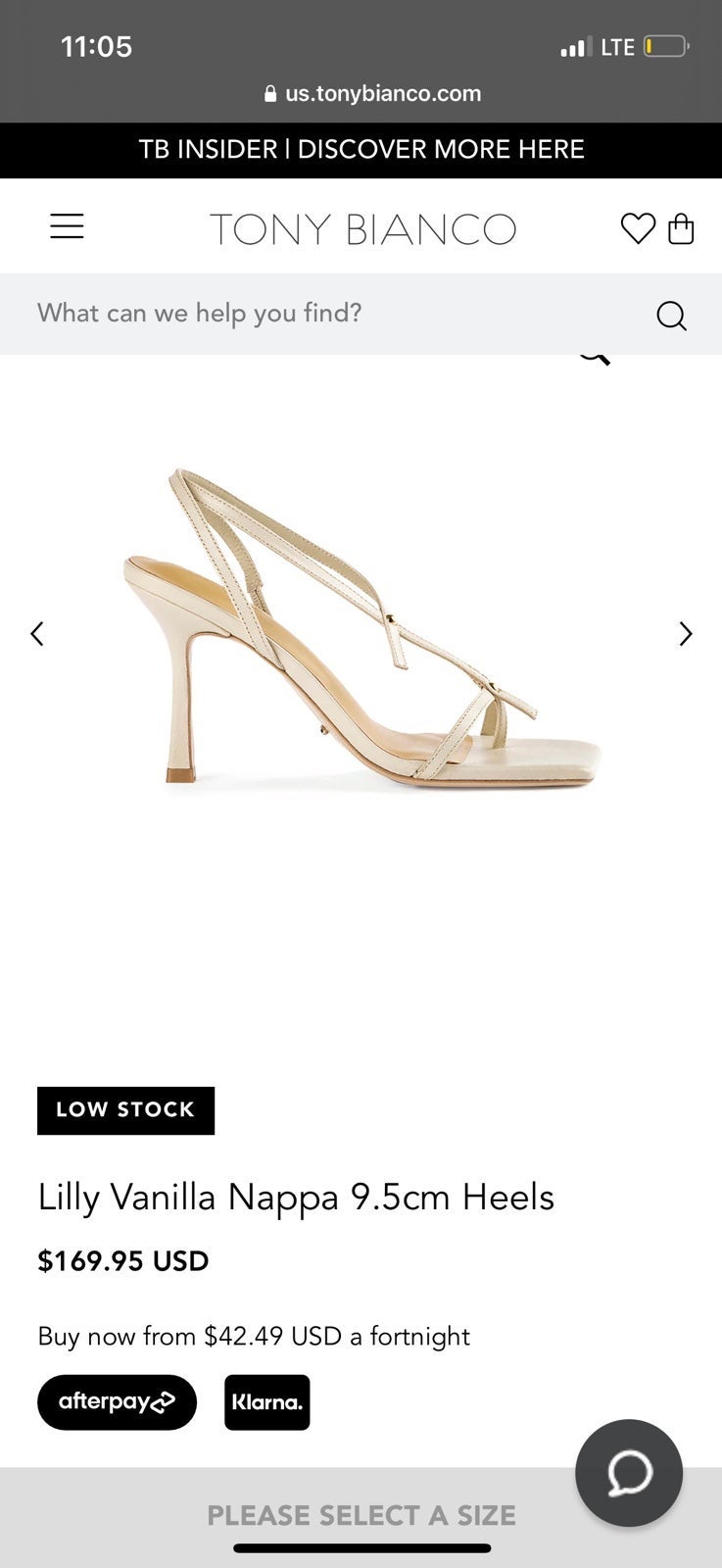The width and height of the screenshot is (722, 1568).
Task: Open the Lilly heel product image
Action: (361, 627)
